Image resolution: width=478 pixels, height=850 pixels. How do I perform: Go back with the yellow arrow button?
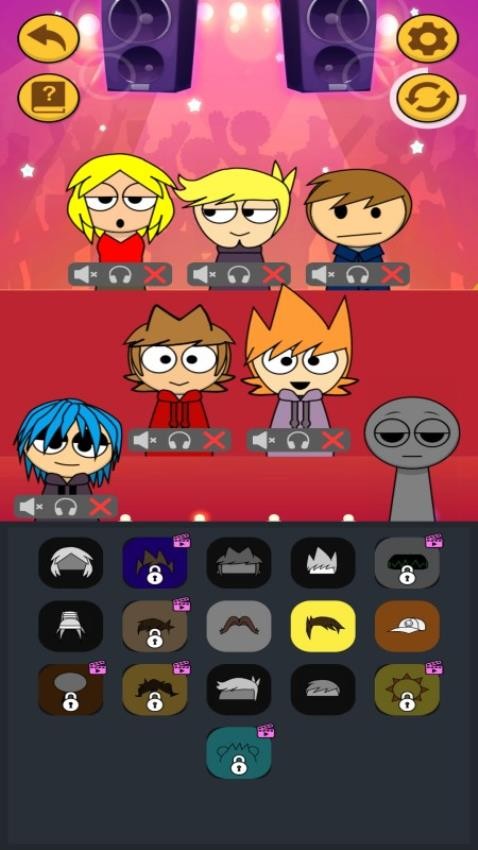point(49,38)
